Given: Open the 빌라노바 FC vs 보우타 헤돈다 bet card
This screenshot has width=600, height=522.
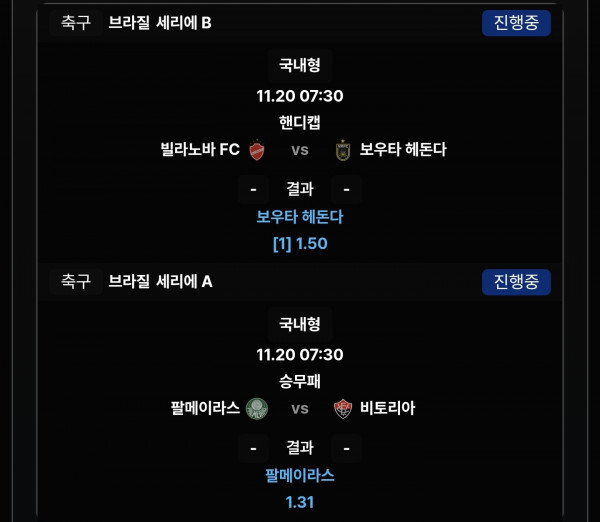Looking at the screenshot, I should coord(300,150).
